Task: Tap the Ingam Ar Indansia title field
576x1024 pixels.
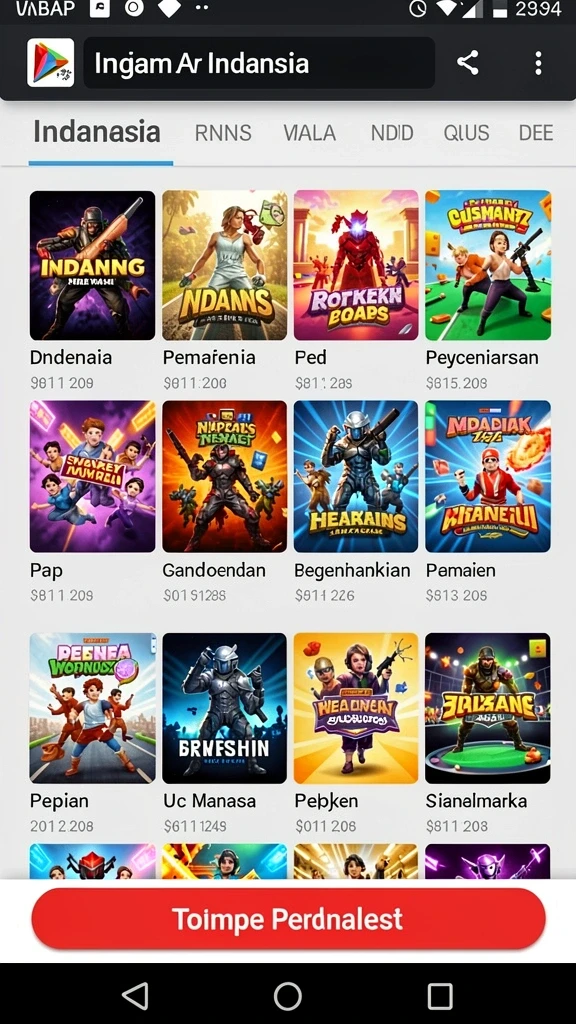Action: click(x=259, y=63)
